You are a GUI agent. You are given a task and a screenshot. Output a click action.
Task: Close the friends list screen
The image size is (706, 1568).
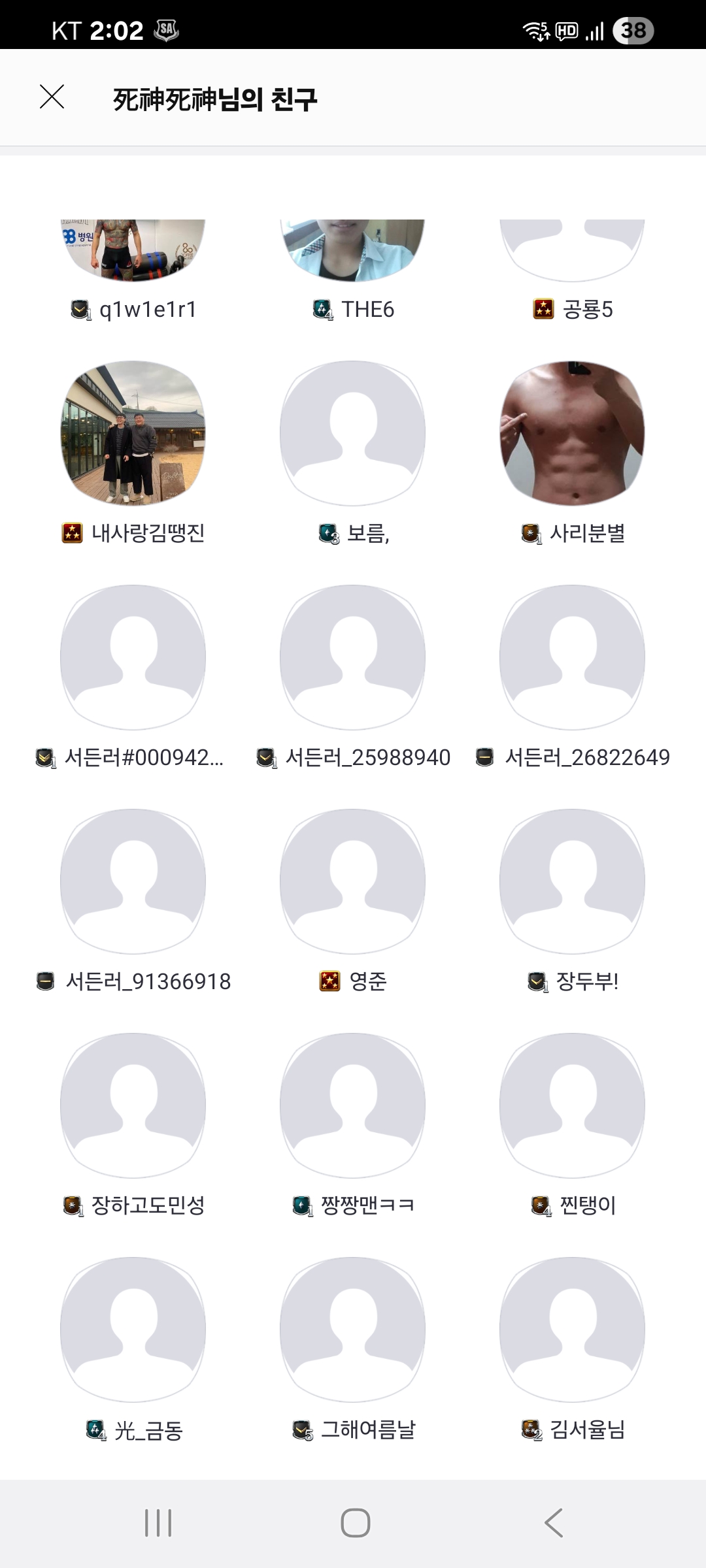[52, 97]
